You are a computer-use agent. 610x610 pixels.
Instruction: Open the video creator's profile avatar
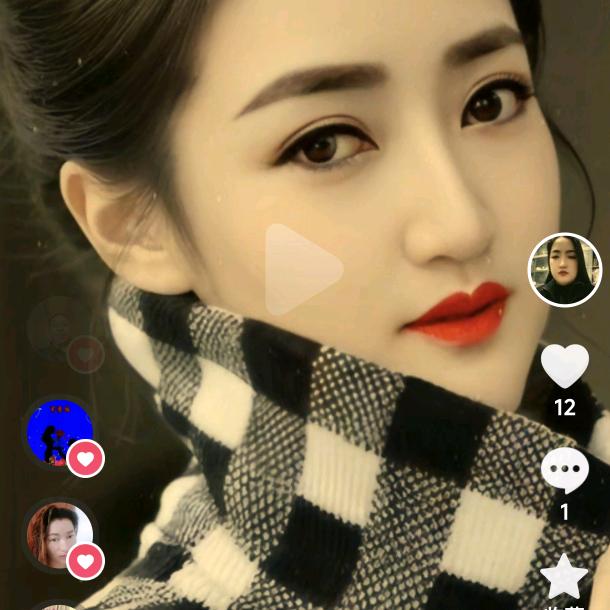(565, 270)
